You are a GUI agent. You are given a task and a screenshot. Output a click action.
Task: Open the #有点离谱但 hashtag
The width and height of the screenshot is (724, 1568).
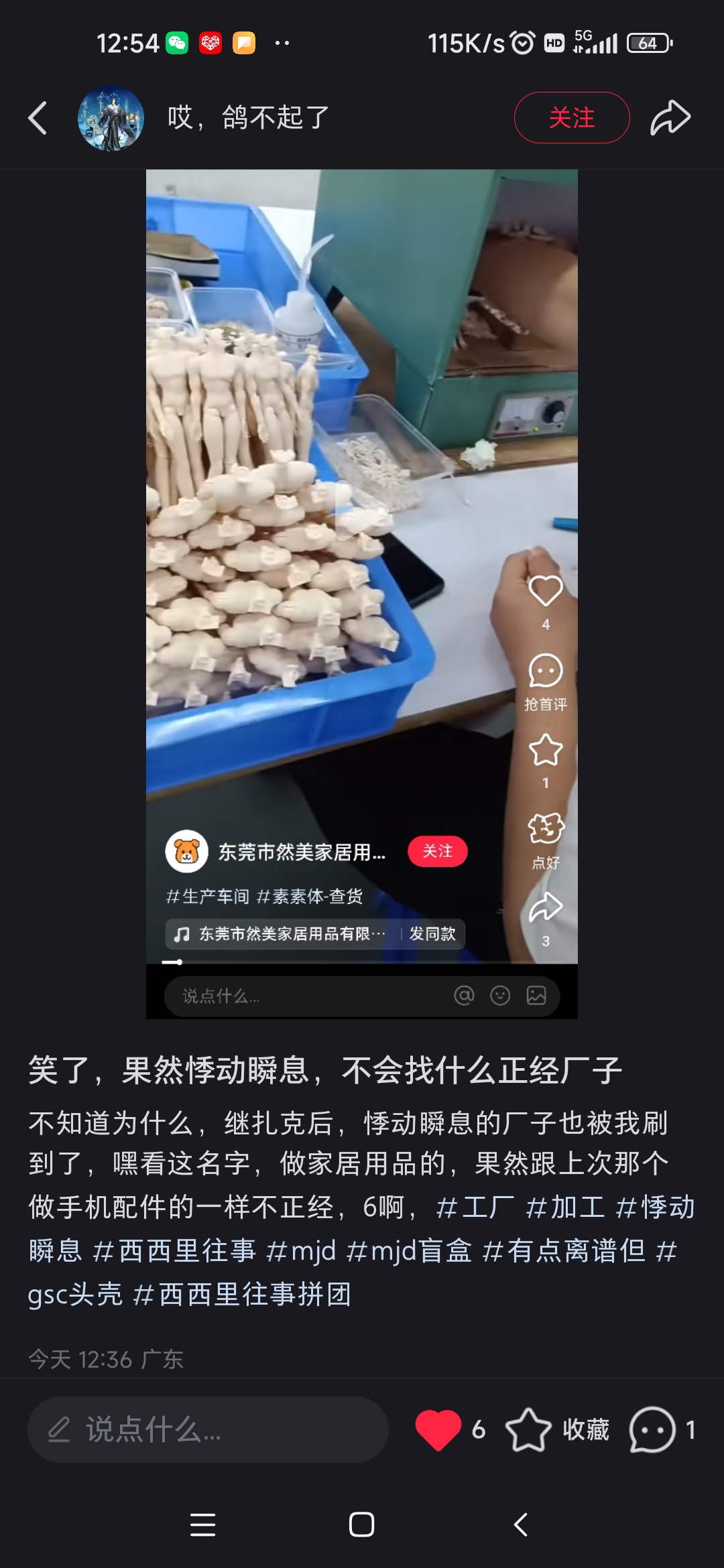pos(563,1251)
